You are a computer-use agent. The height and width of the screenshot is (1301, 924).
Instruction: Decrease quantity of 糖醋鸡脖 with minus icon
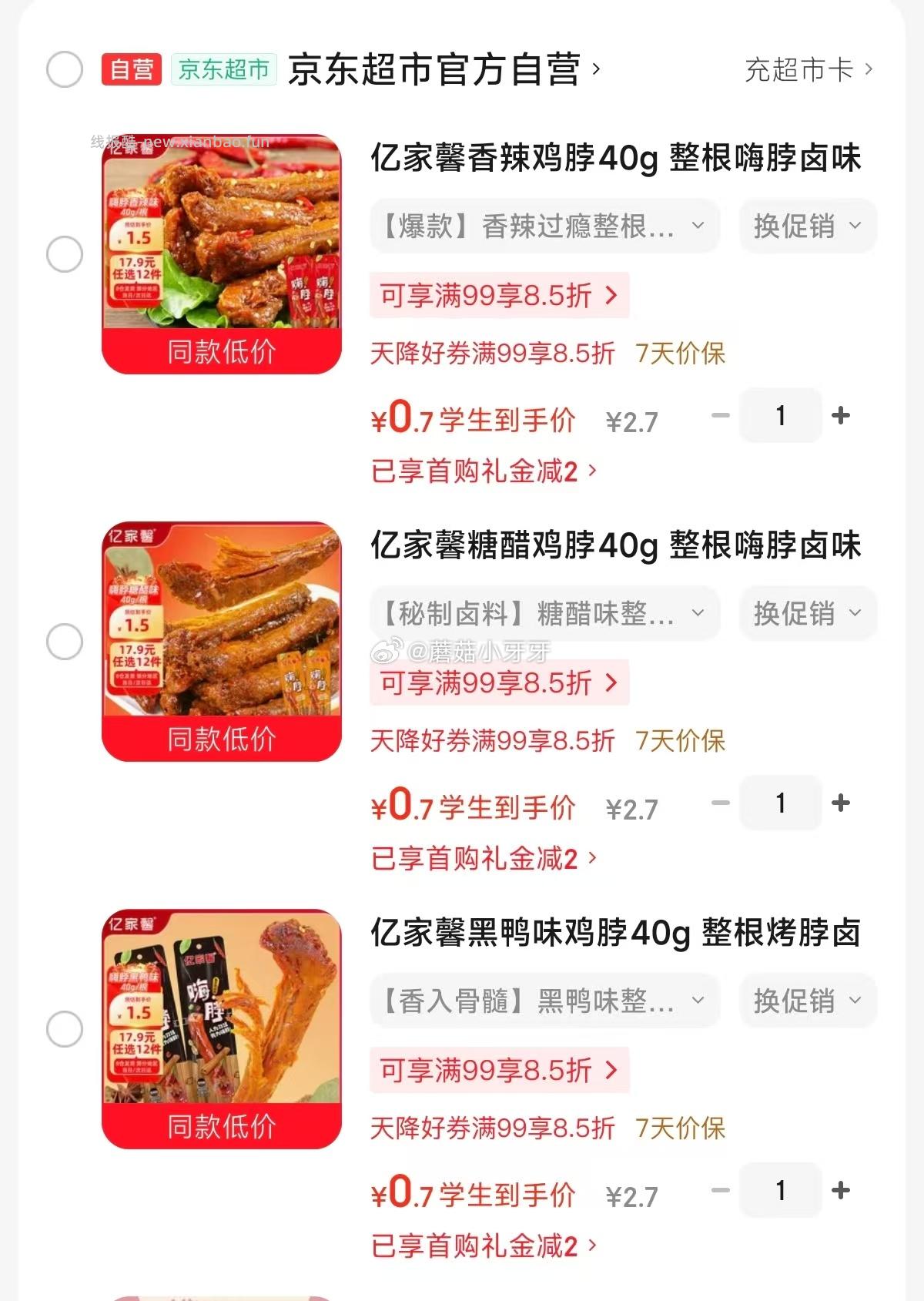[x=720, y=803]
